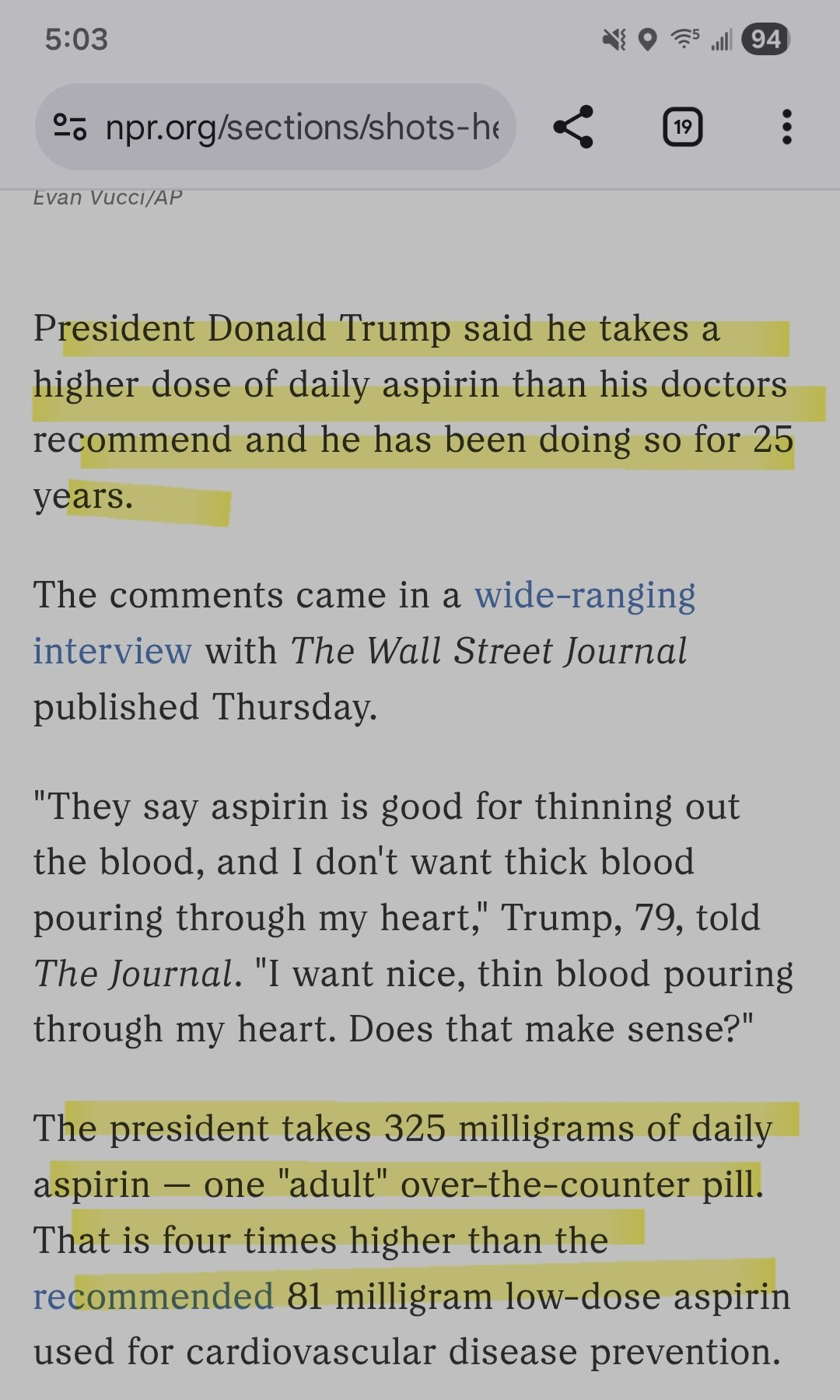This screenshot has height=1400, width=840.
Task: Share this NPR article
Action: click(x=573, y=127)
